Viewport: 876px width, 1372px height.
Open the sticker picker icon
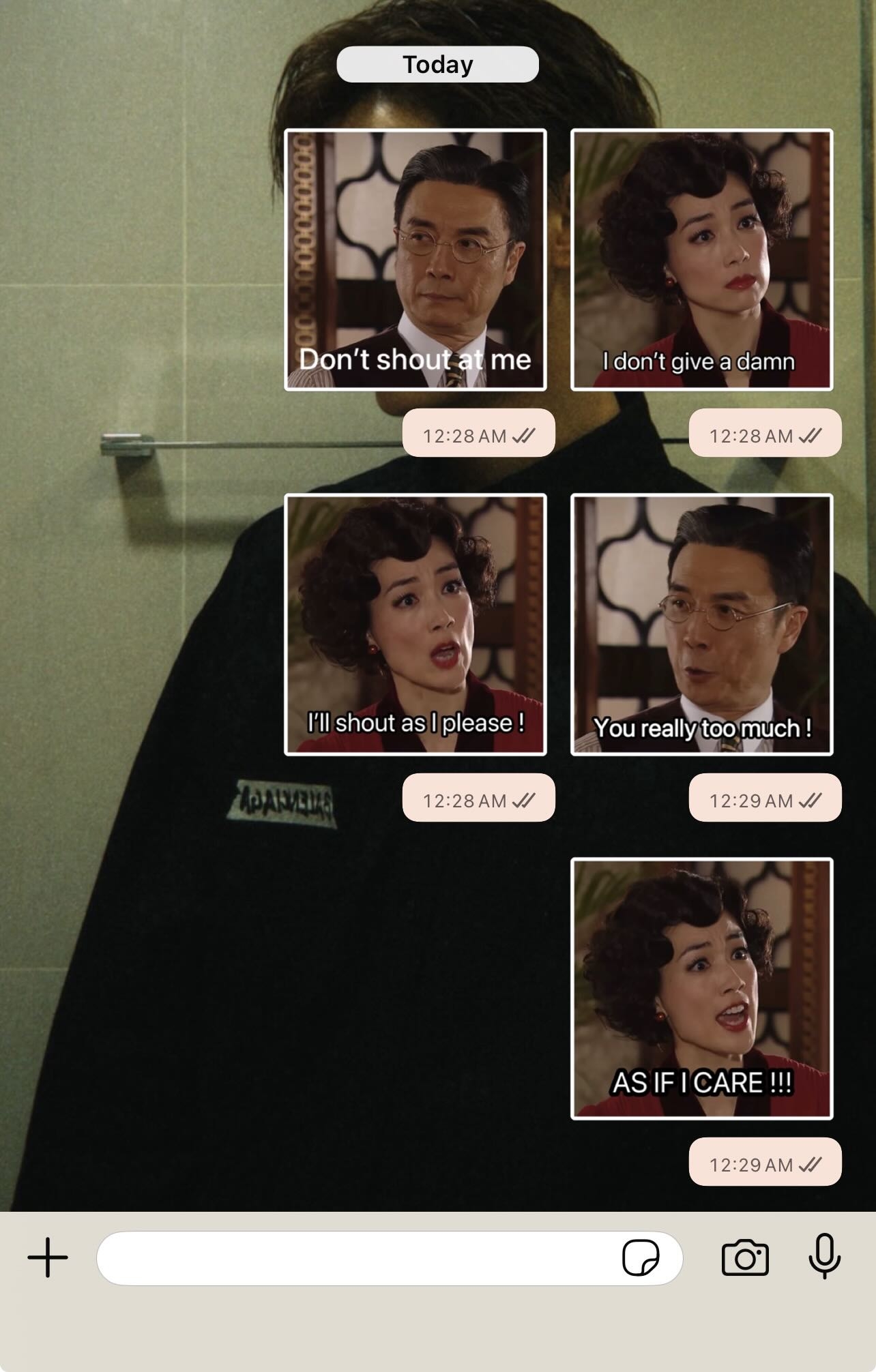click(641, 1258)
